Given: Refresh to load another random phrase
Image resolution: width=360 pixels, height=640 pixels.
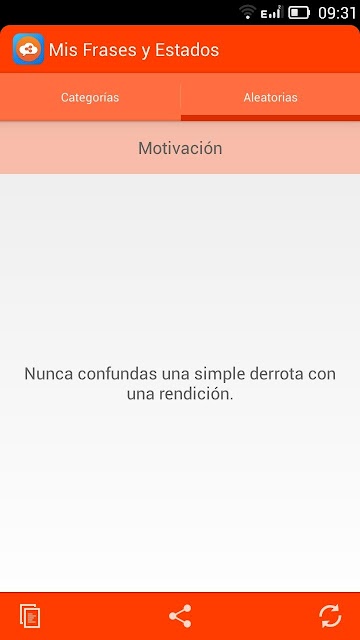Looking at the screenshot, I should 330,616.
